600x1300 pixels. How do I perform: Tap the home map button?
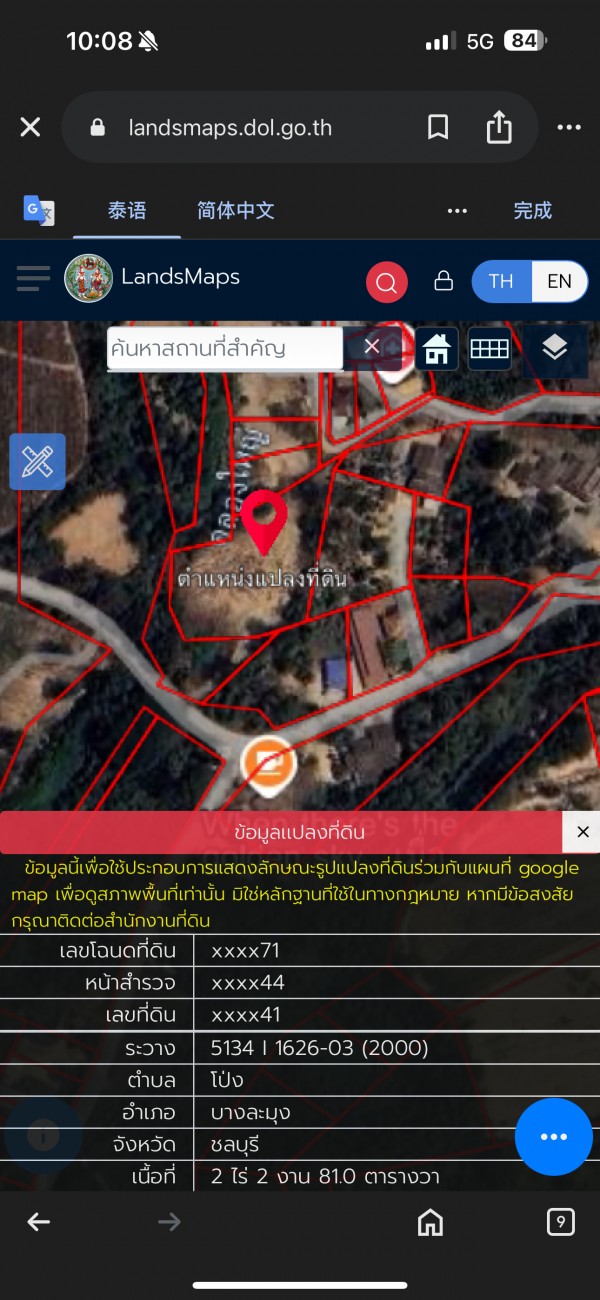436,348
